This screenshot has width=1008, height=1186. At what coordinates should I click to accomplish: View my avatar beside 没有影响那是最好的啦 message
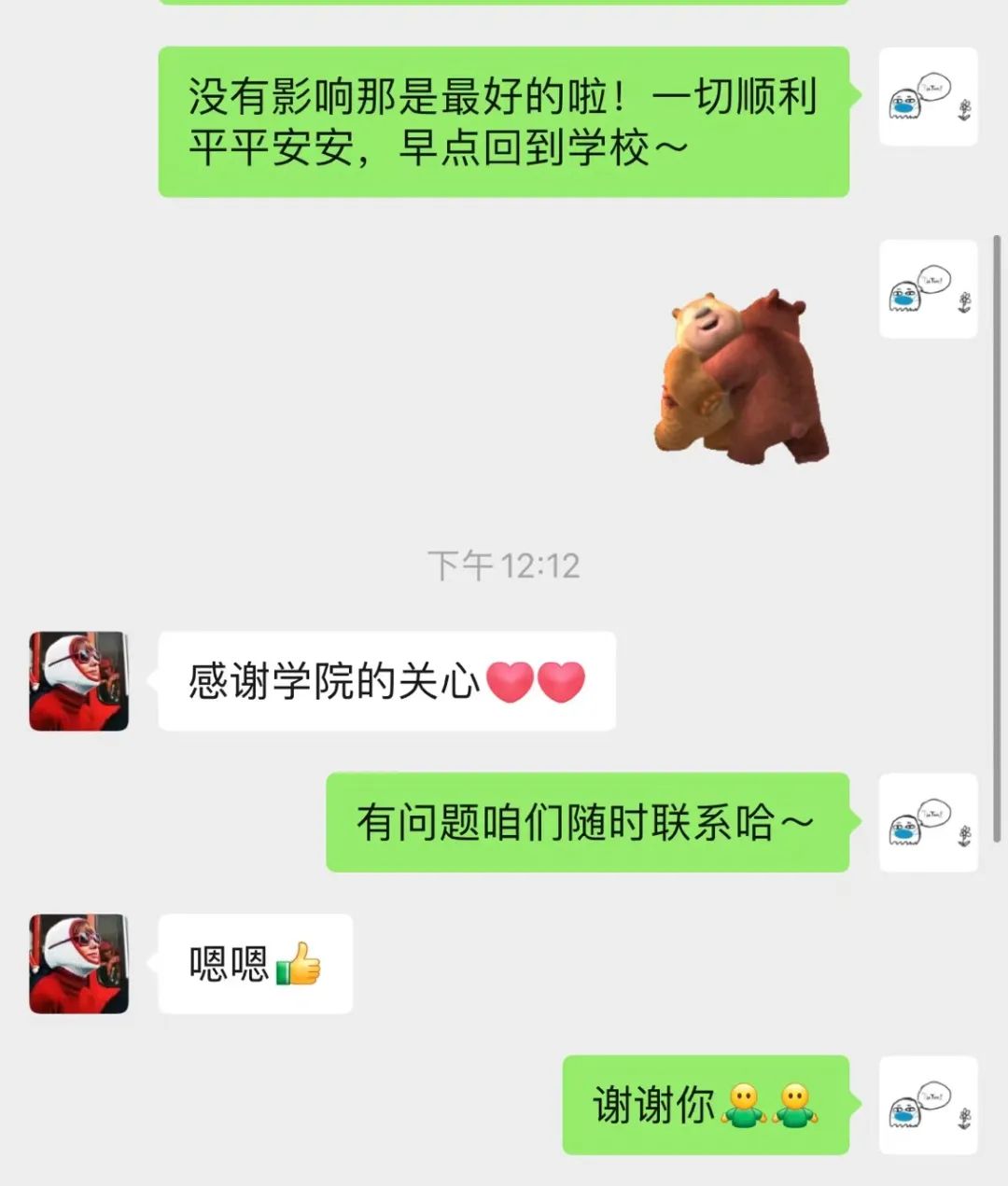point(928,97)
